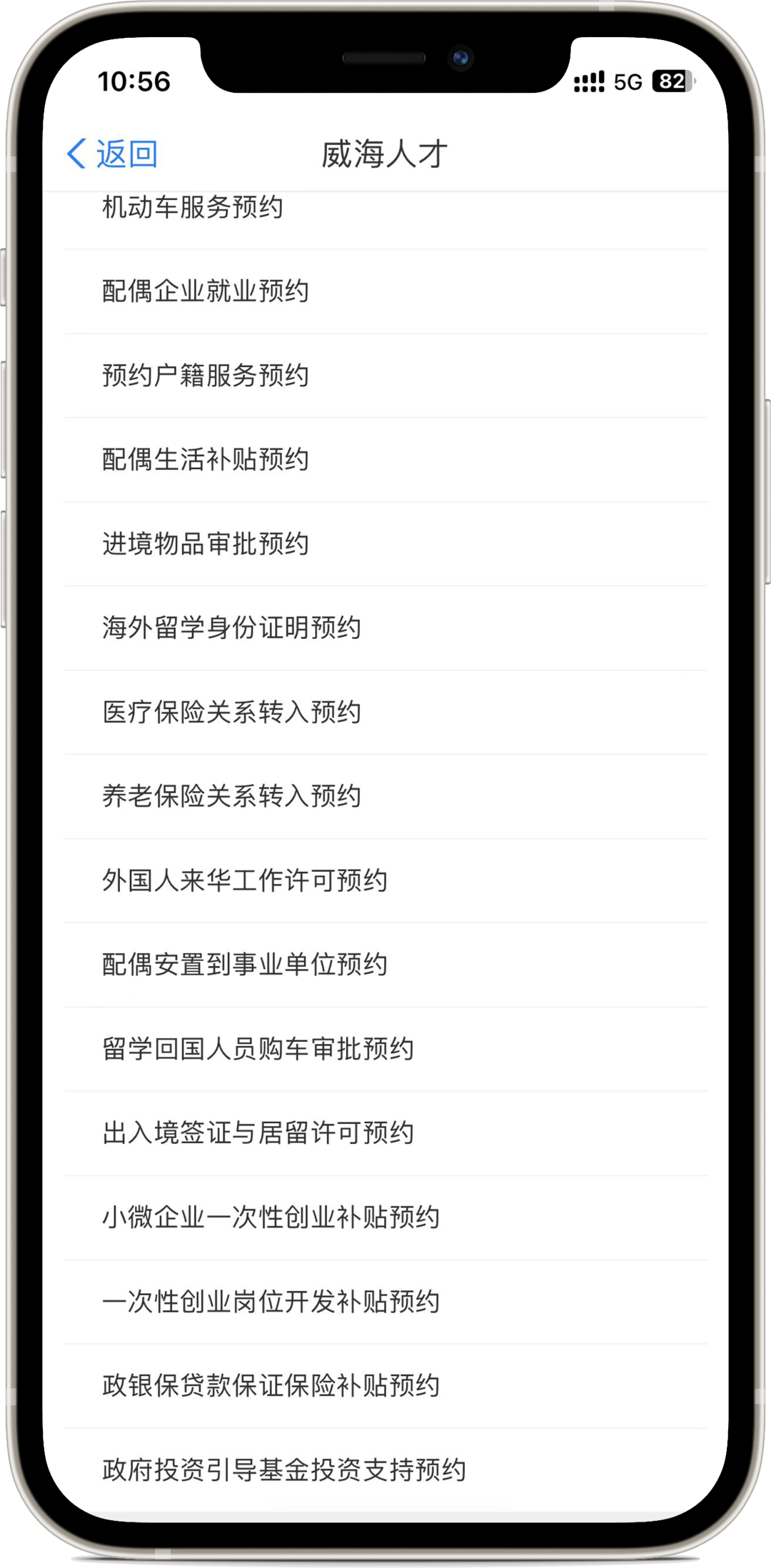Choose 进境物品审批预约
This screenshot has height=1568, width=771.
coord(385,544)
